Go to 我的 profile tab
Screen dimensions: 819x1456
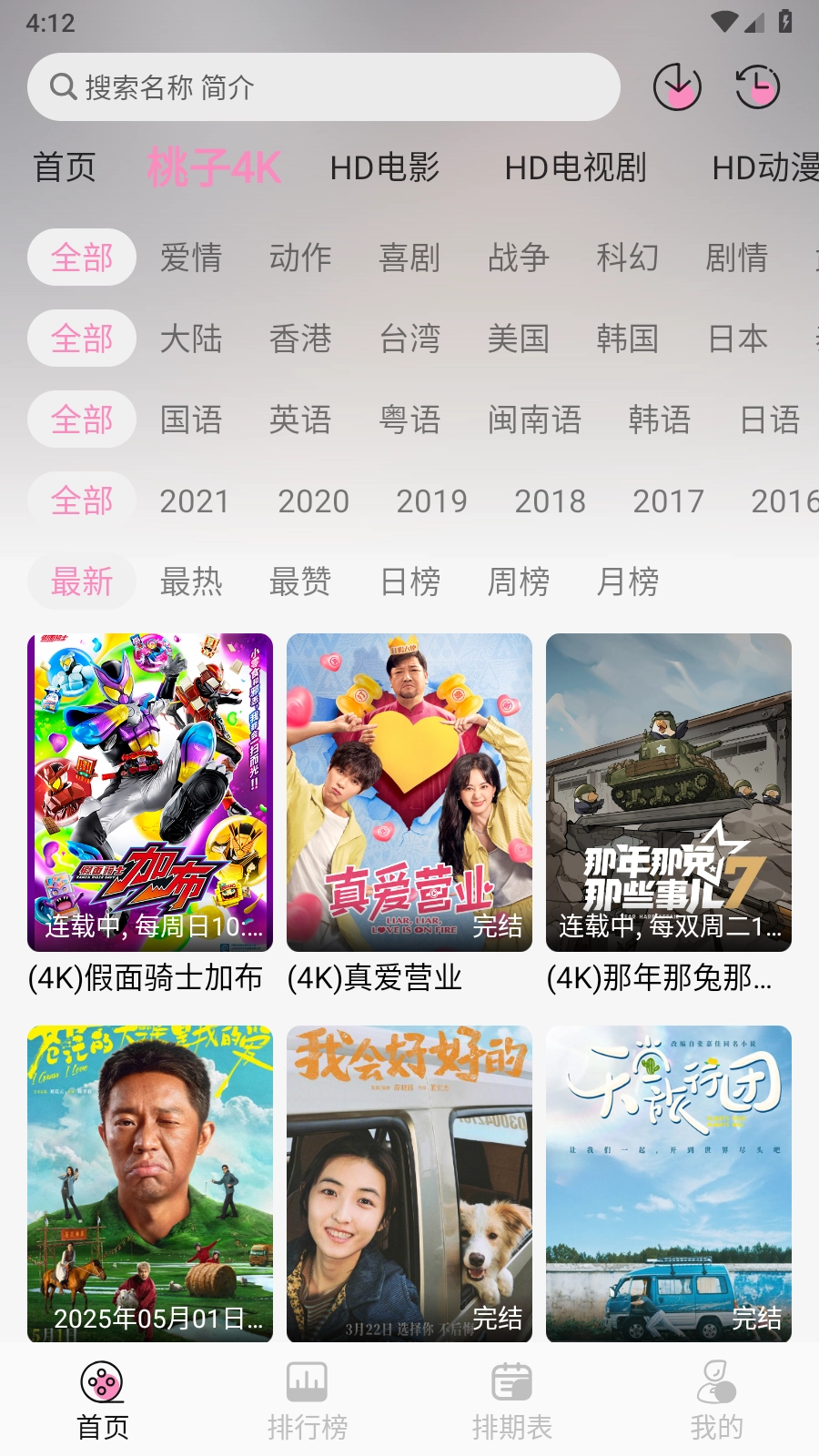point(716,1400)
